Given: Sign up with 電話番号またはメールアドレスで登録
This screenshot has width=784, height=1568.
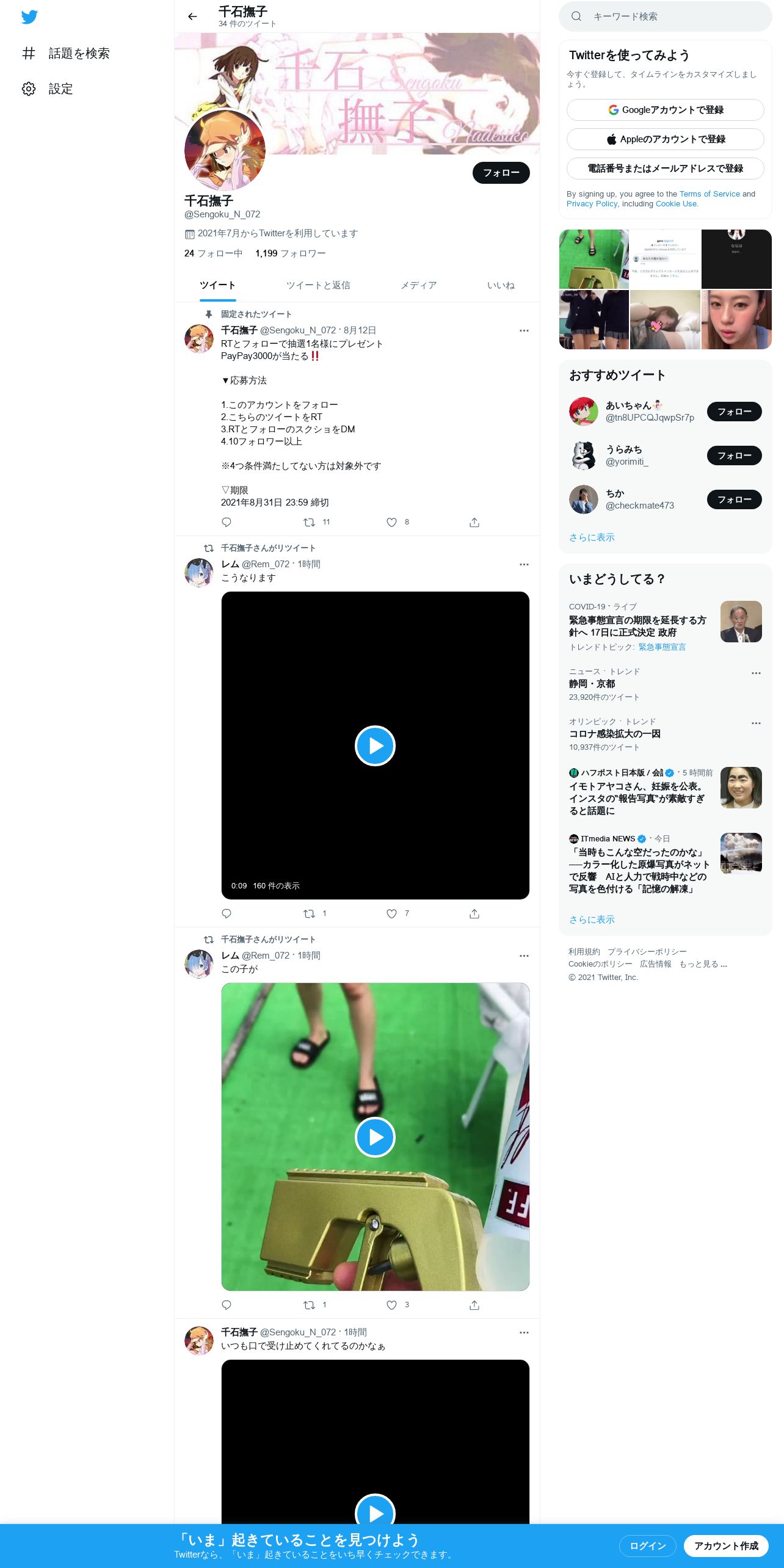Looking at the screenshot, I should coord(666,169).
